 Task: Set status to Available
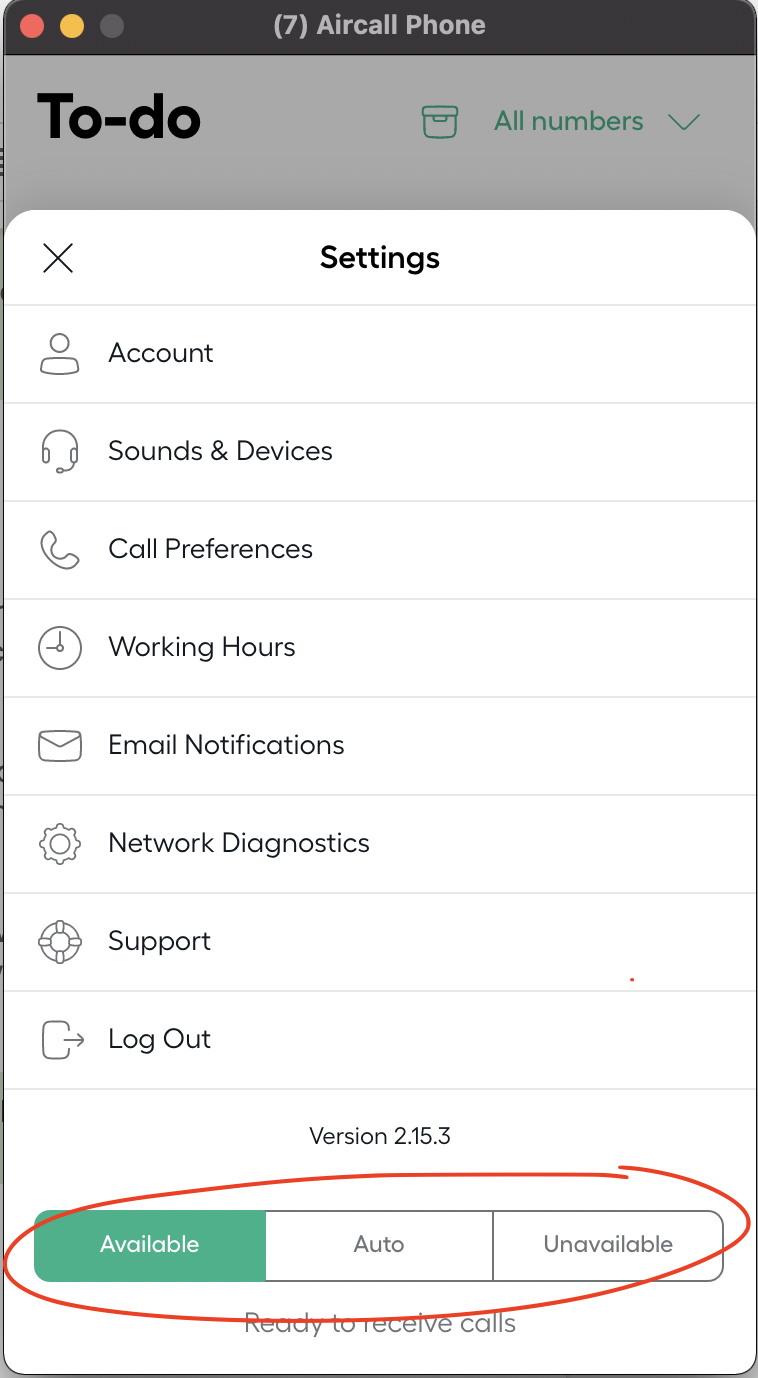tap(150, 1245)
